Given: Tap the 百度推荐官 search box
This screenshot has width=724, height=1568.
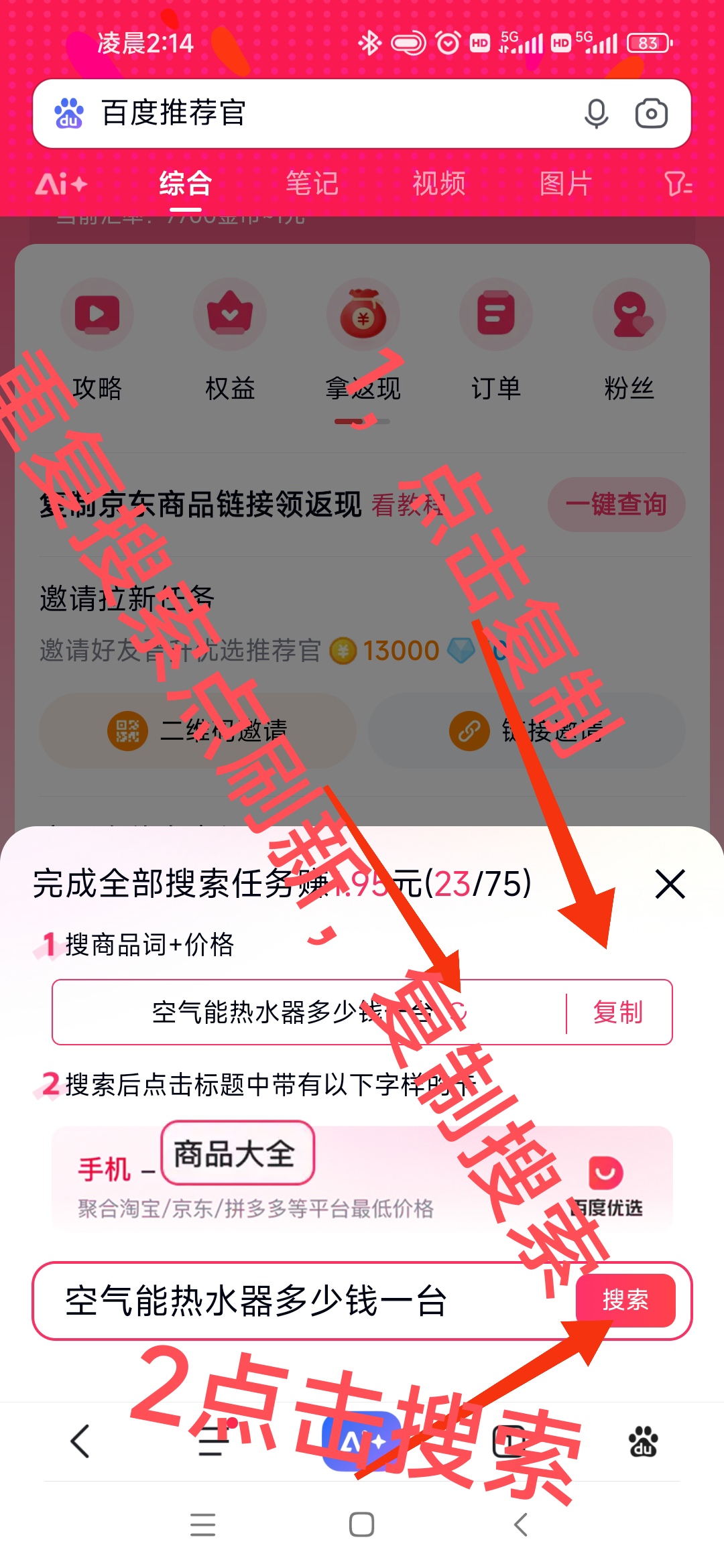Looking at the screenshot, I should point(322,113).
